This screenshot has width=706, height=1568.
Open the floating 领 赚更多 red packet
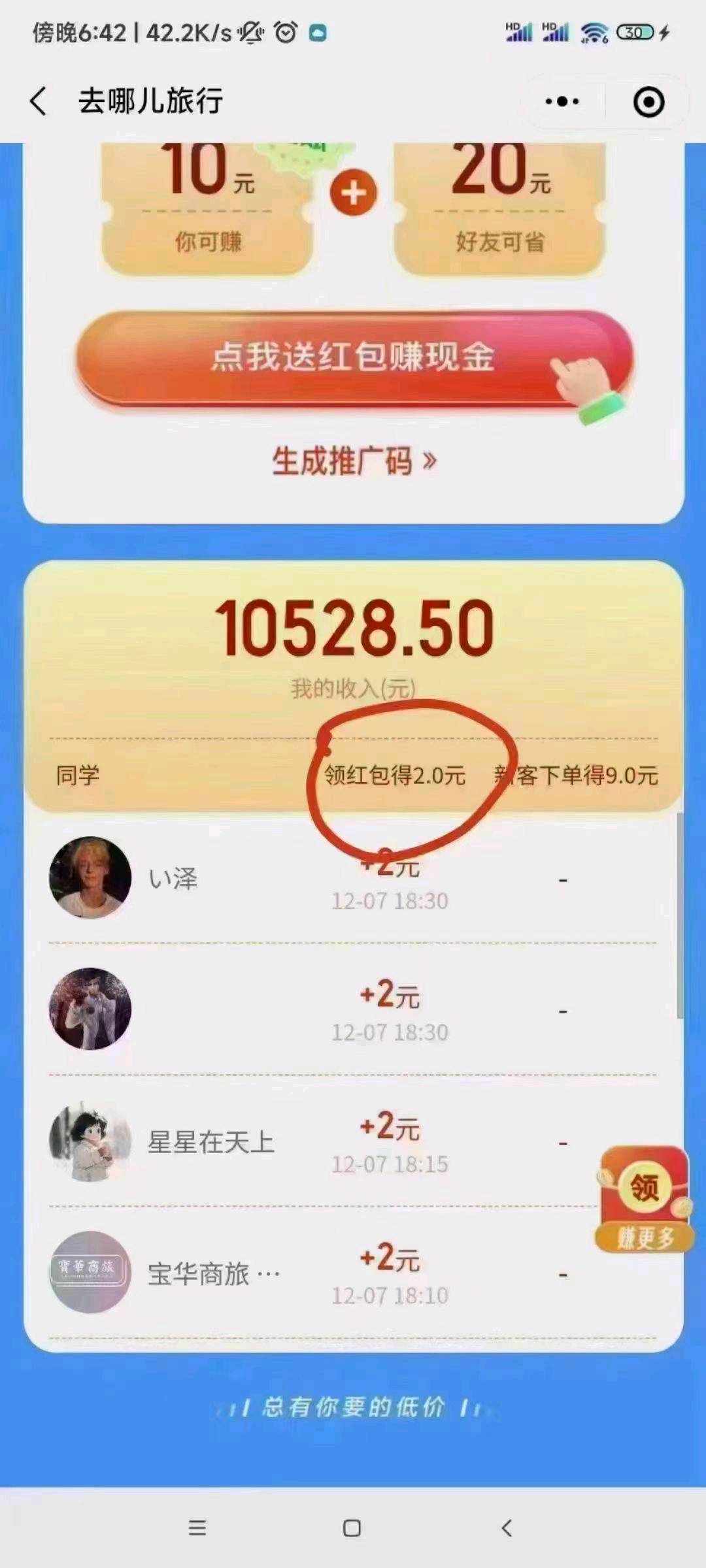(x=644, y=1200)
